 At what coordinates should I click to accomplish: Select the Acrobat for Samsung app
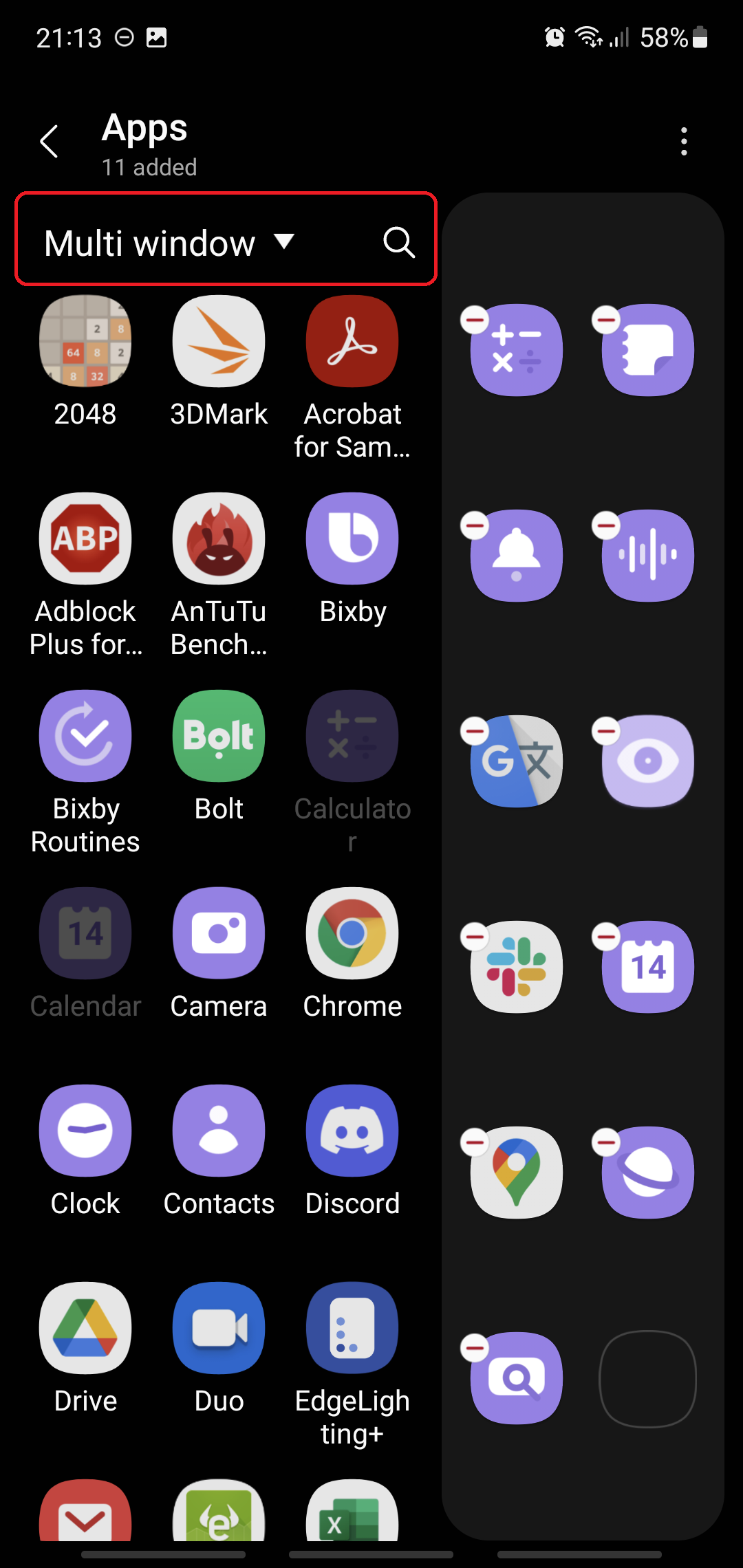(x=352, y=342)
